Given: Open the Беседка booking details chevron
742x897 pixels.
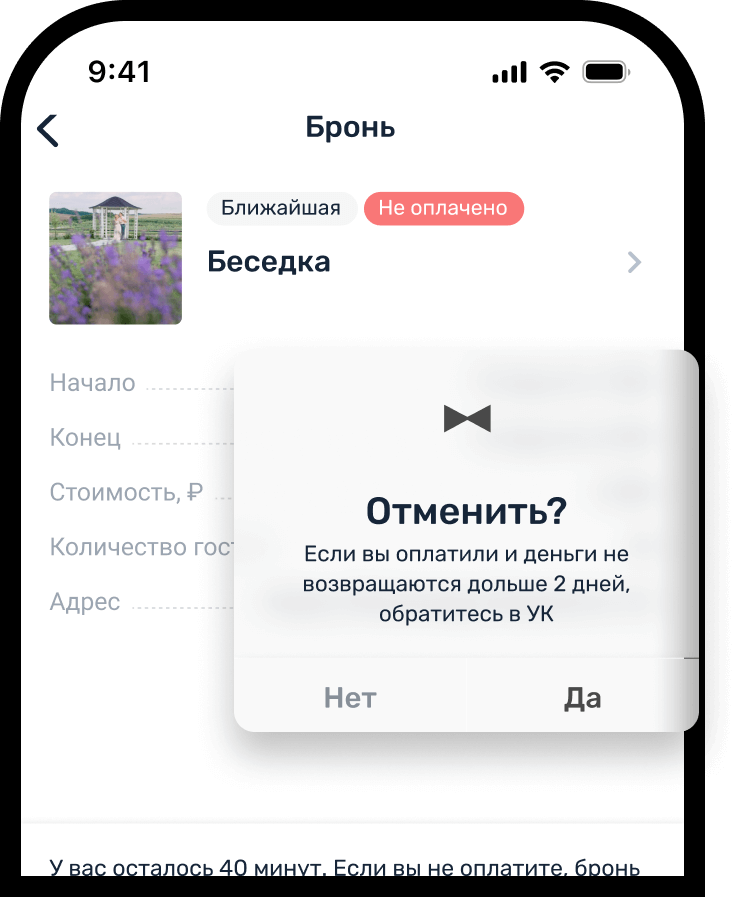Looking at the screenshot, I should (x=634, y=263).
